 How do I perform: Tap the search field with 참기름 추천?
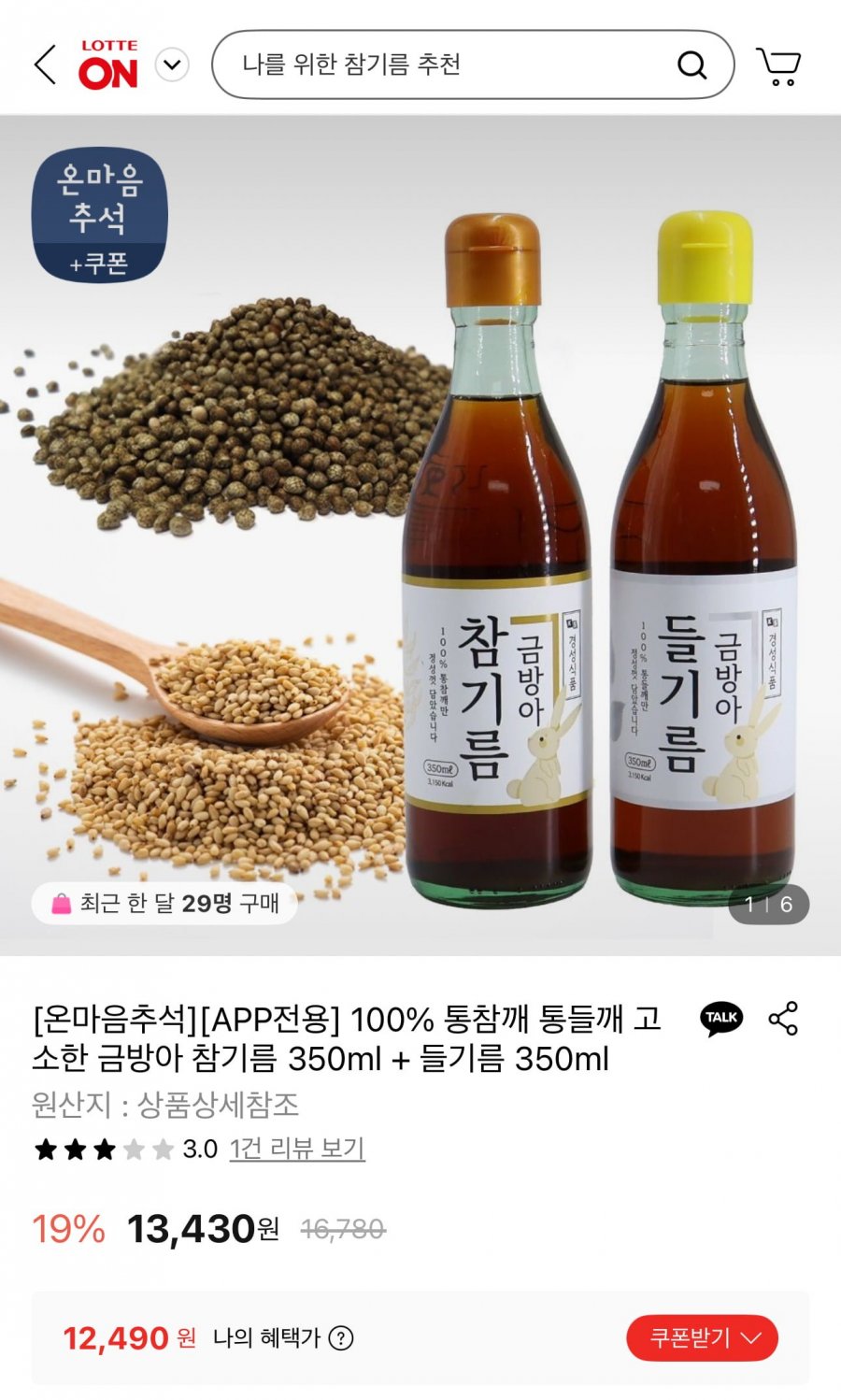click(x=473, y=64)
